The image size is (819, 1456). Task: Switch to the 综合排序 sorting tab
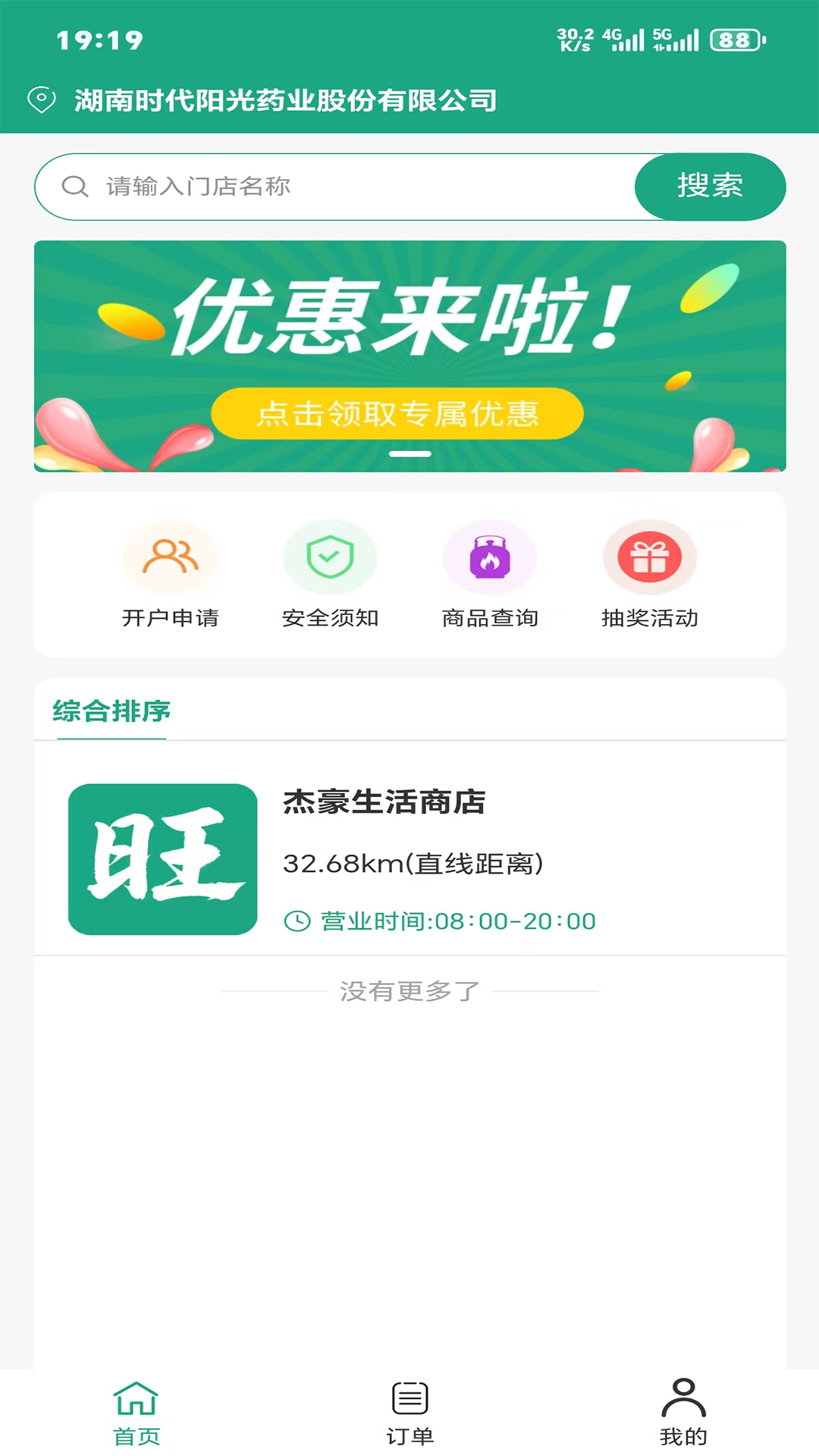111,711
